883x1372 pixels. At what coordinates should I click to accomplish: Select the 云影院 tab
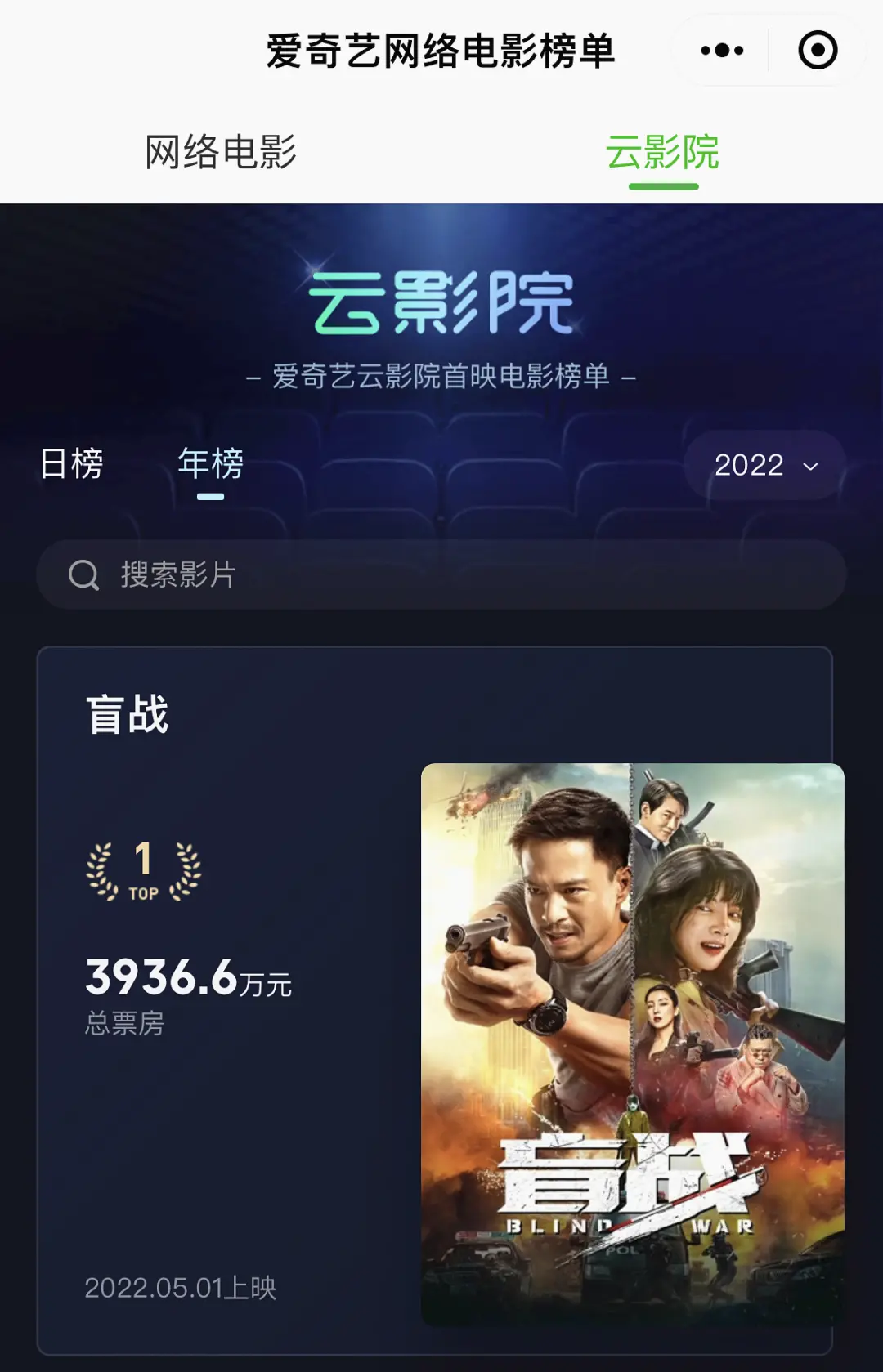coord(662,153)
